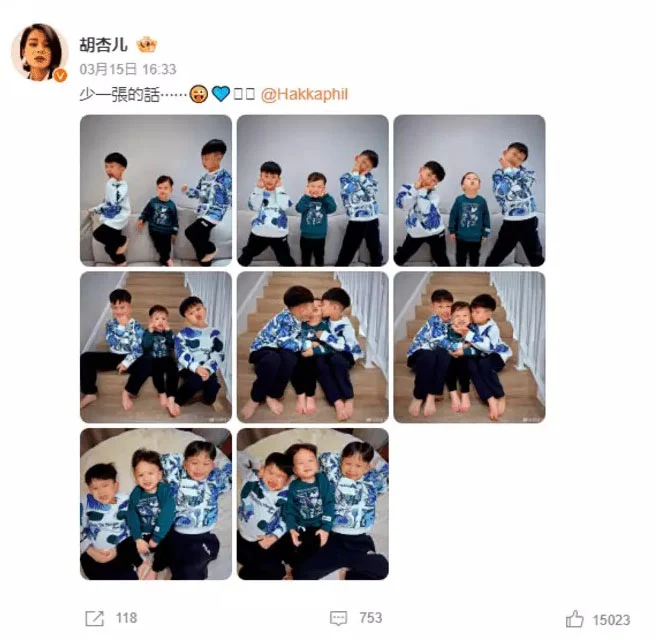View the post timestamp 03月15日 16:33

128,69
